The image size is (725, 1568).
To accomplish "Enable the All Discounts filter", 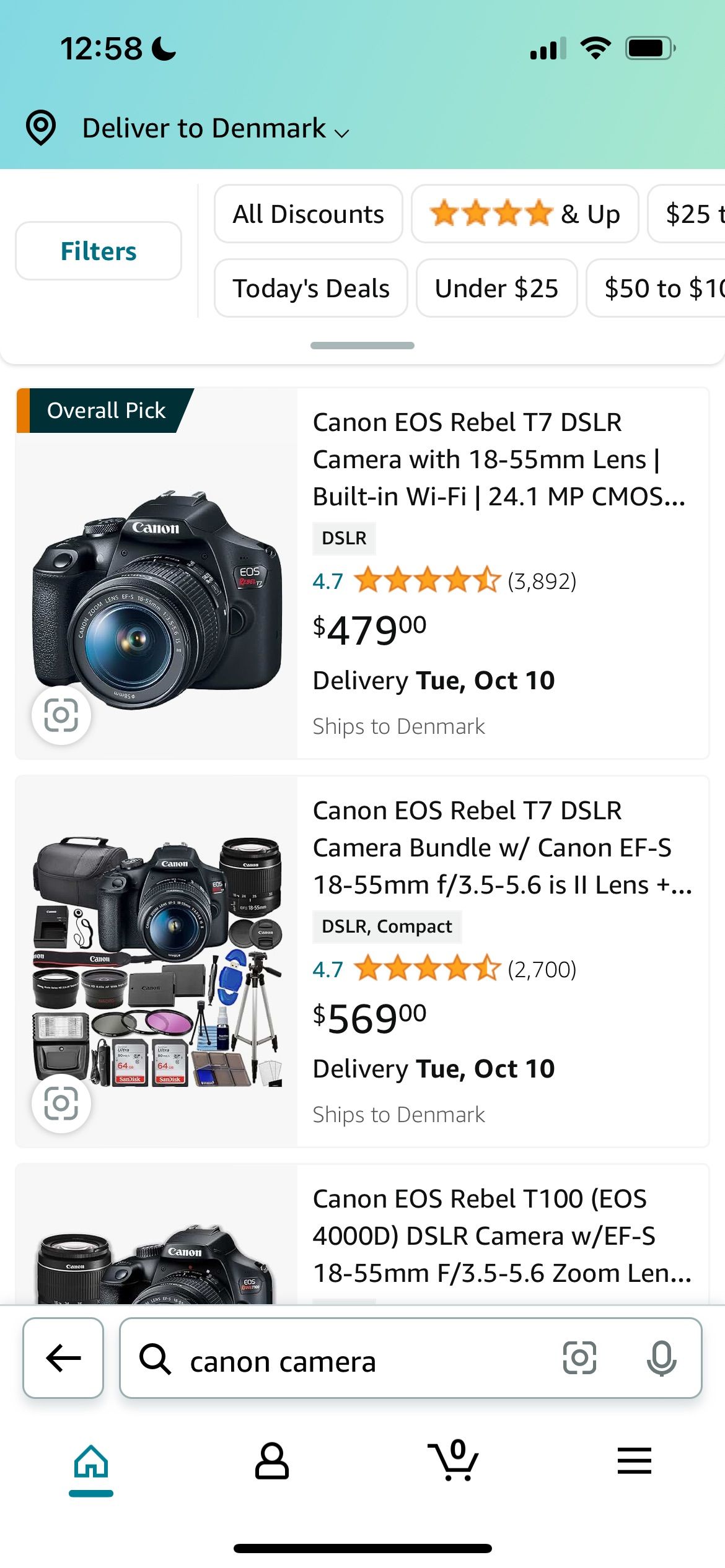I will 308,214.
